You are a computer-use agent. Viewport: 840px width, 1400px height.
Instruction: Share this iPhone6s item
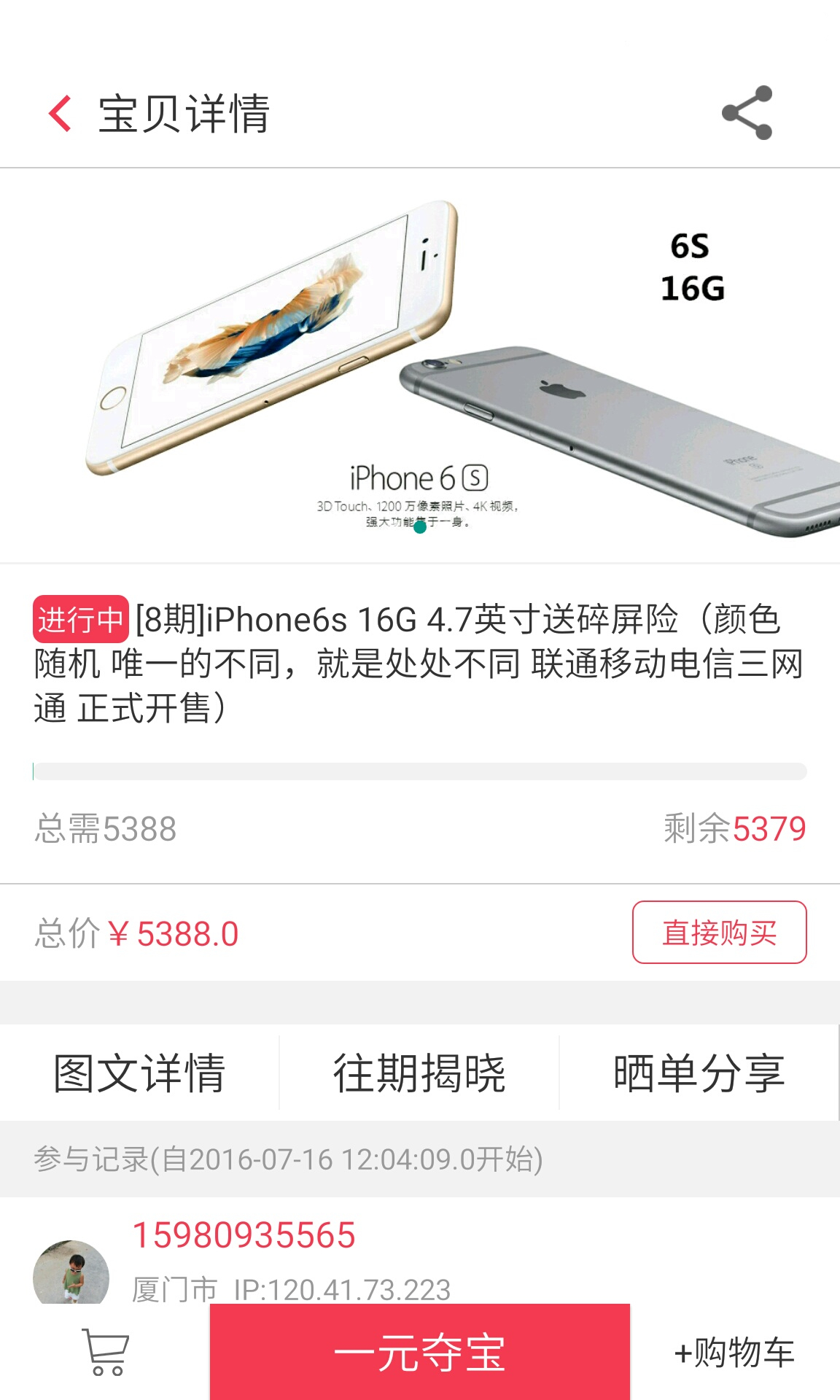[x=747, y=113]
